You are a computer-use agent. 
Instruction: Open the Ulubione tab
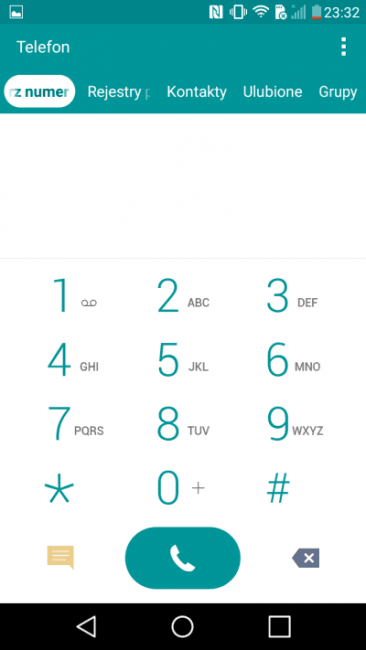click(x=272, y=92)
